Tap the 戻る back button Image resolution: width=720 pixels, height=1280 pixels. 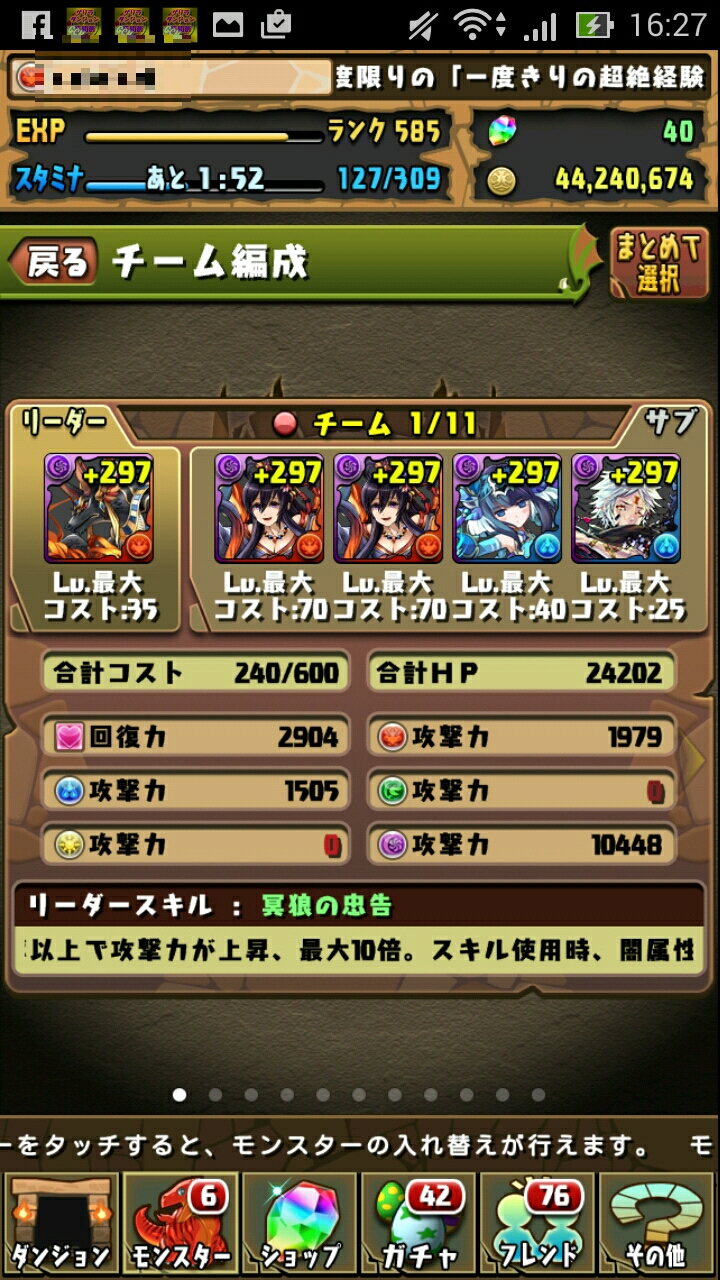[x=54, y=262]
